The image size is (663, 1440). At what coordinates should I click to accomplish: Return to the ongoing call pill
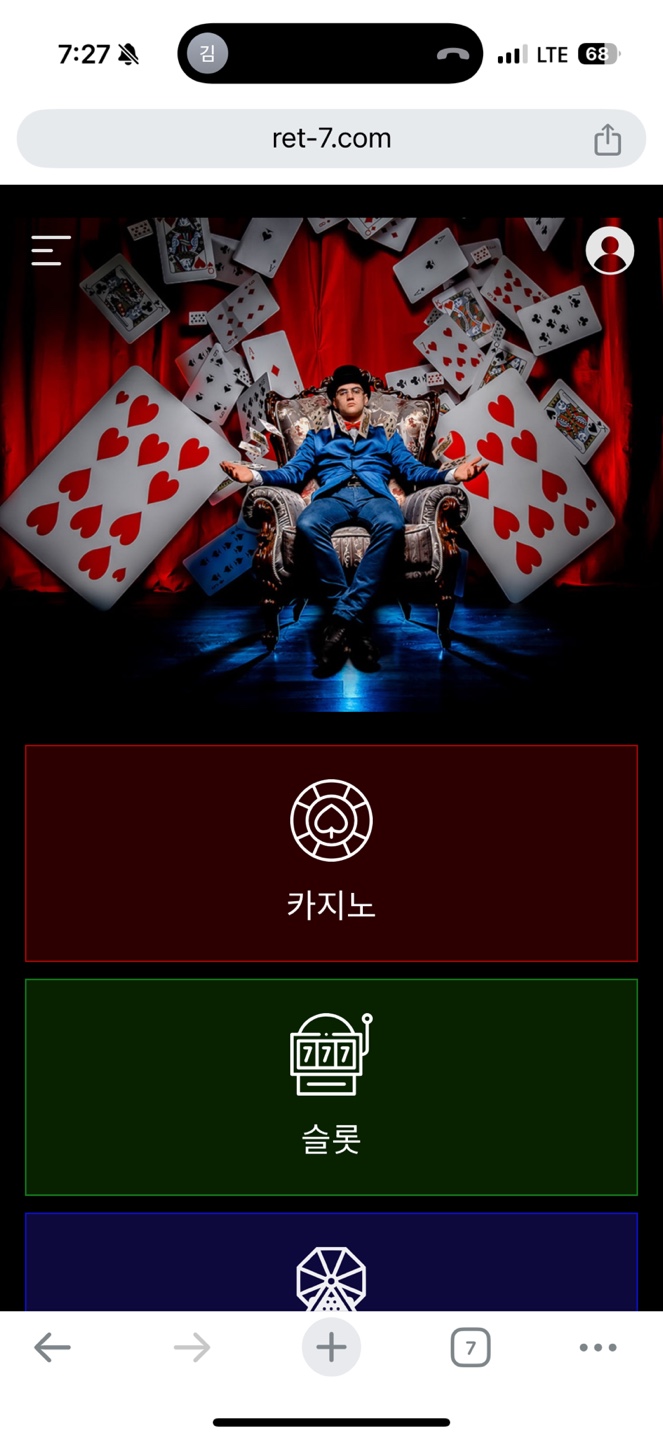click(x=330, y=54)
